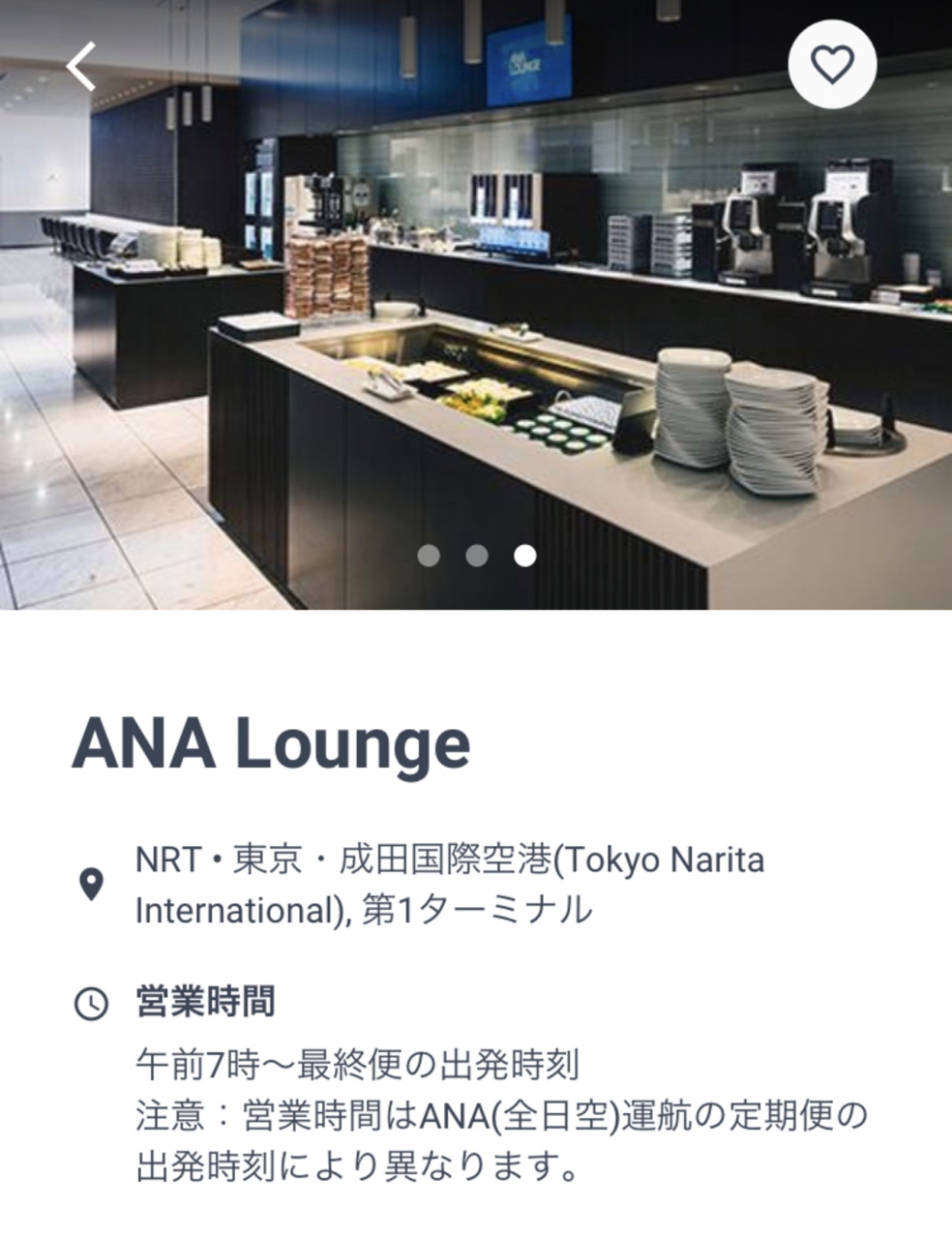The width and height of the screenshot is (952, 1239).
Task: Select the second photo indicator dot
Action: click(477, 555)
